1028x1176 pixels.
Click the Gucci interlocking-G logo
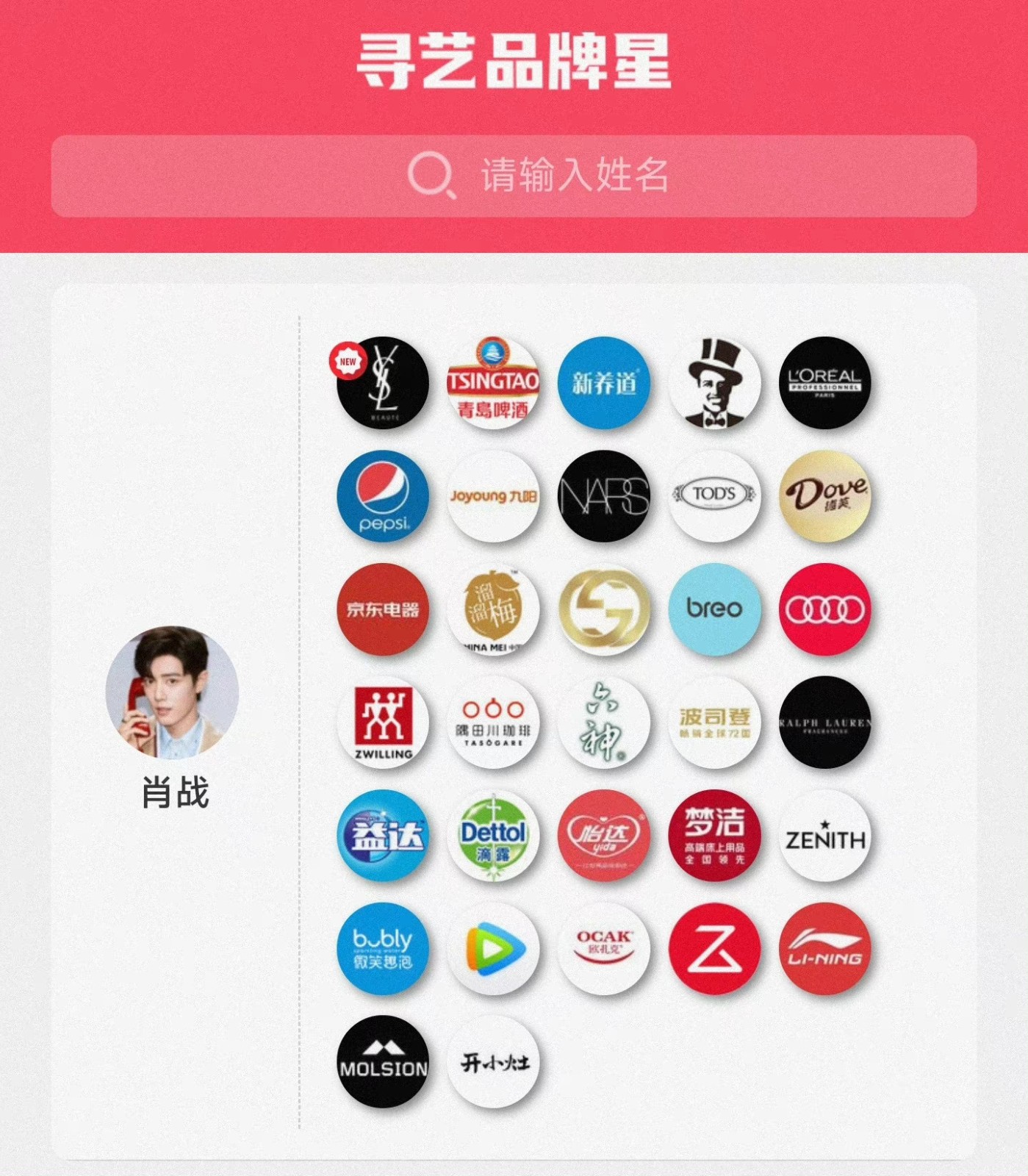[604, 610]
